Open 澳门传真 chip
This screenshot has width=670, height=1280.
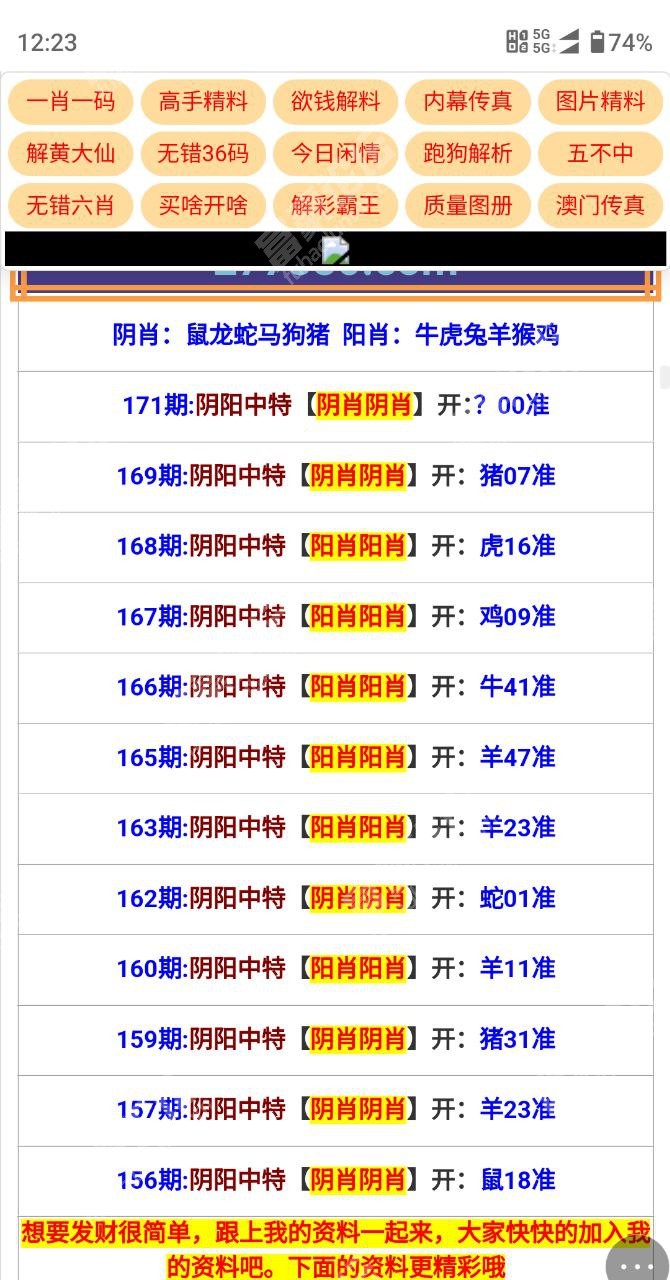(x=601, y=206)
